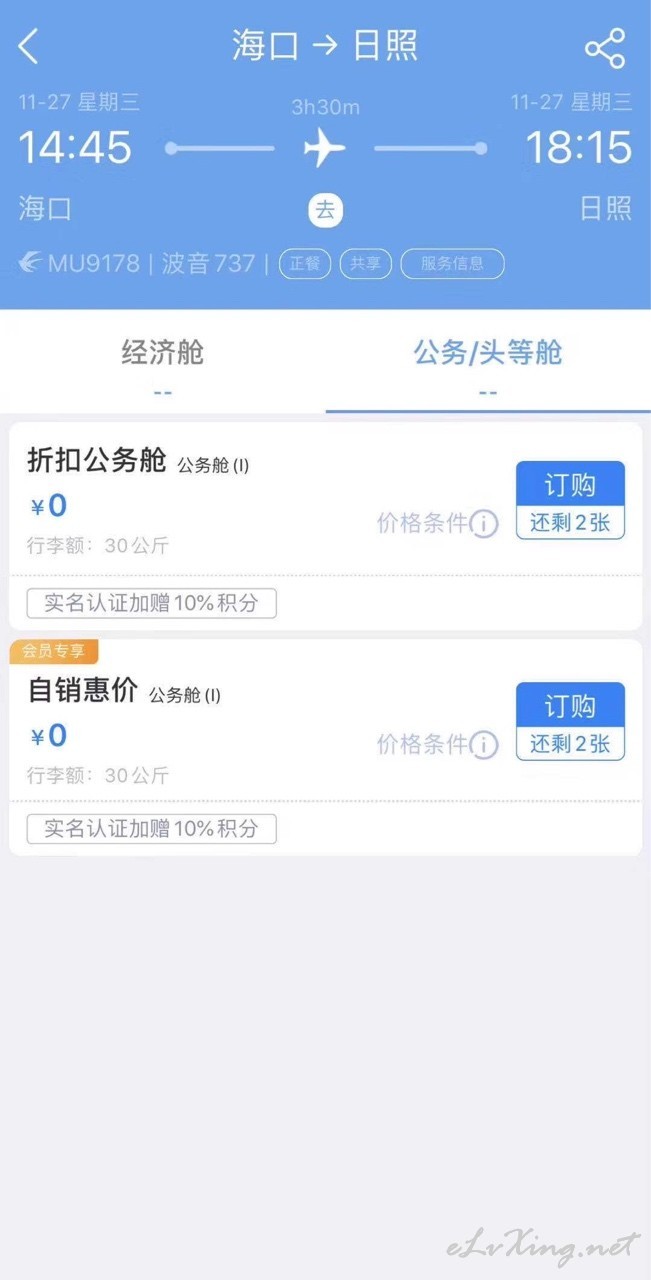Select the 公务/头等舱 tab

coord(488,362)
